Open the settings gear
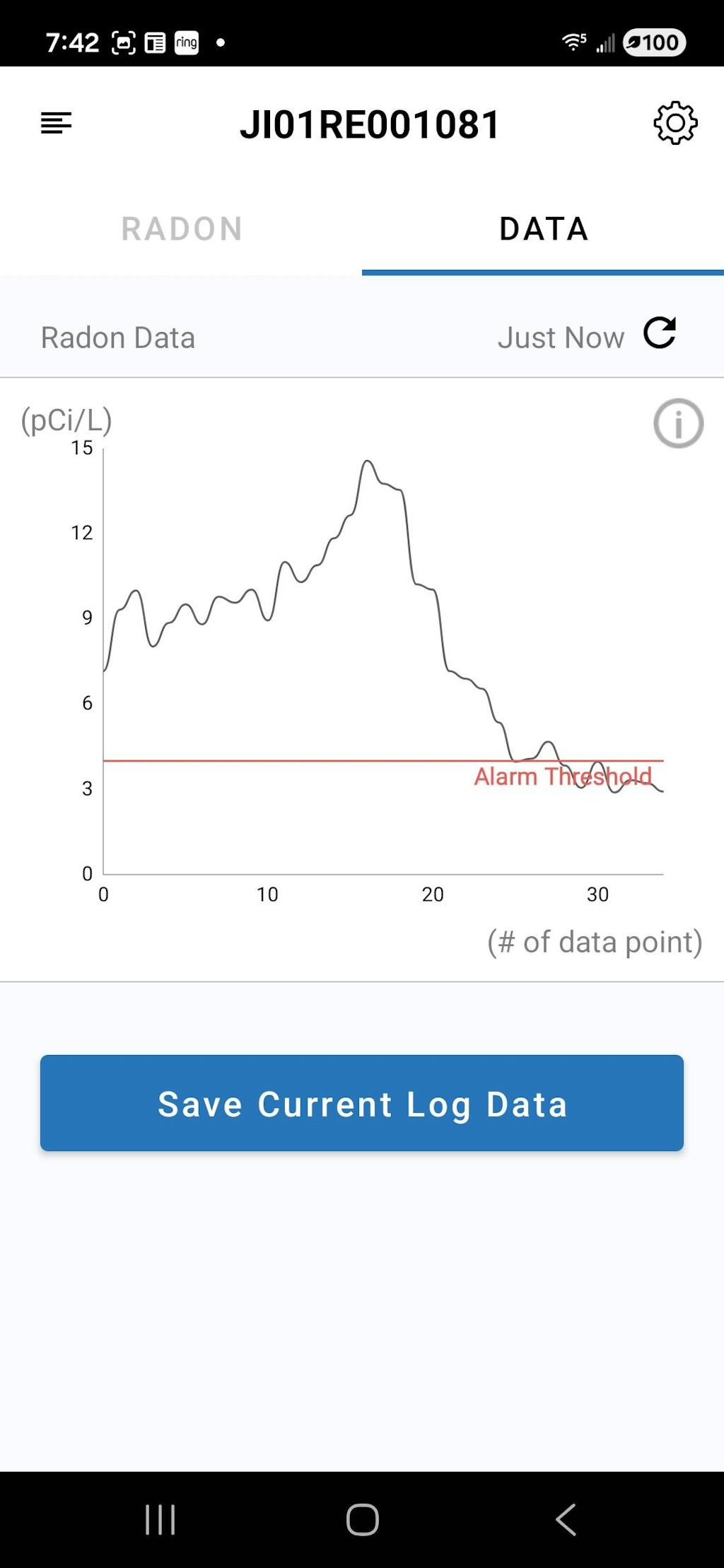Viewport: 724px width, 1568px height. coord(675,123)
